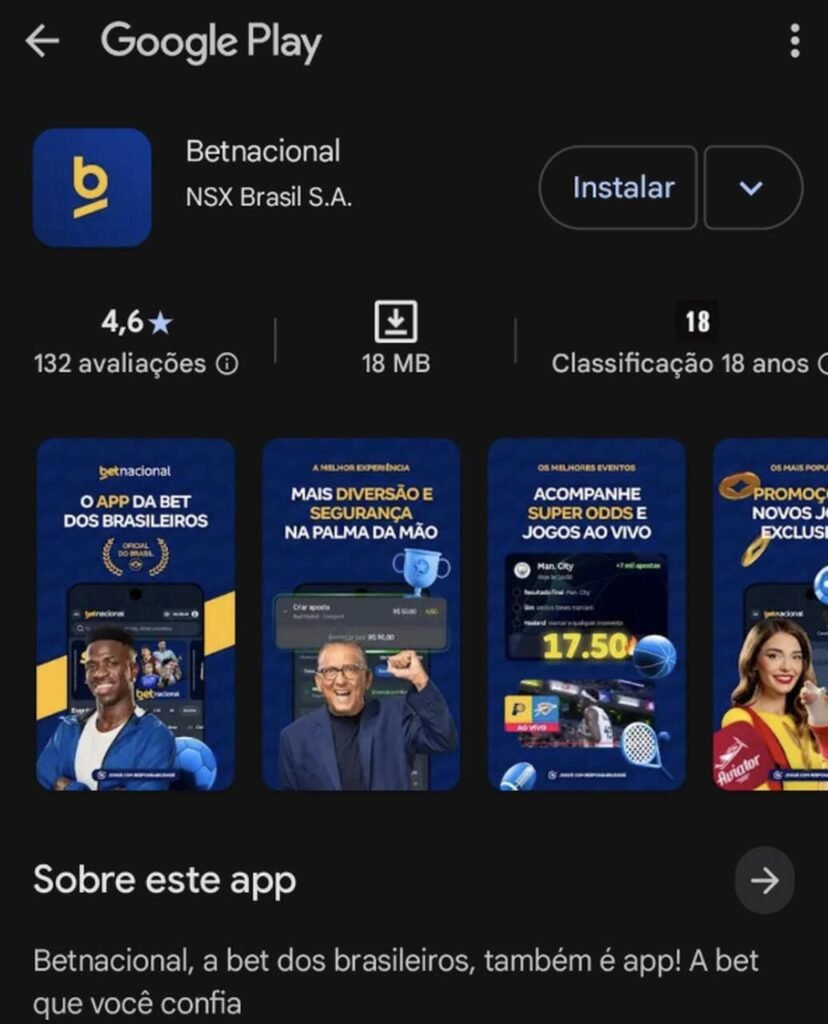Viewport: 828px width, 1024px height.
Task: Open the 'Mais diversão e segurança' screenshot
Action: pyautogui.click(x=361, y=614)
